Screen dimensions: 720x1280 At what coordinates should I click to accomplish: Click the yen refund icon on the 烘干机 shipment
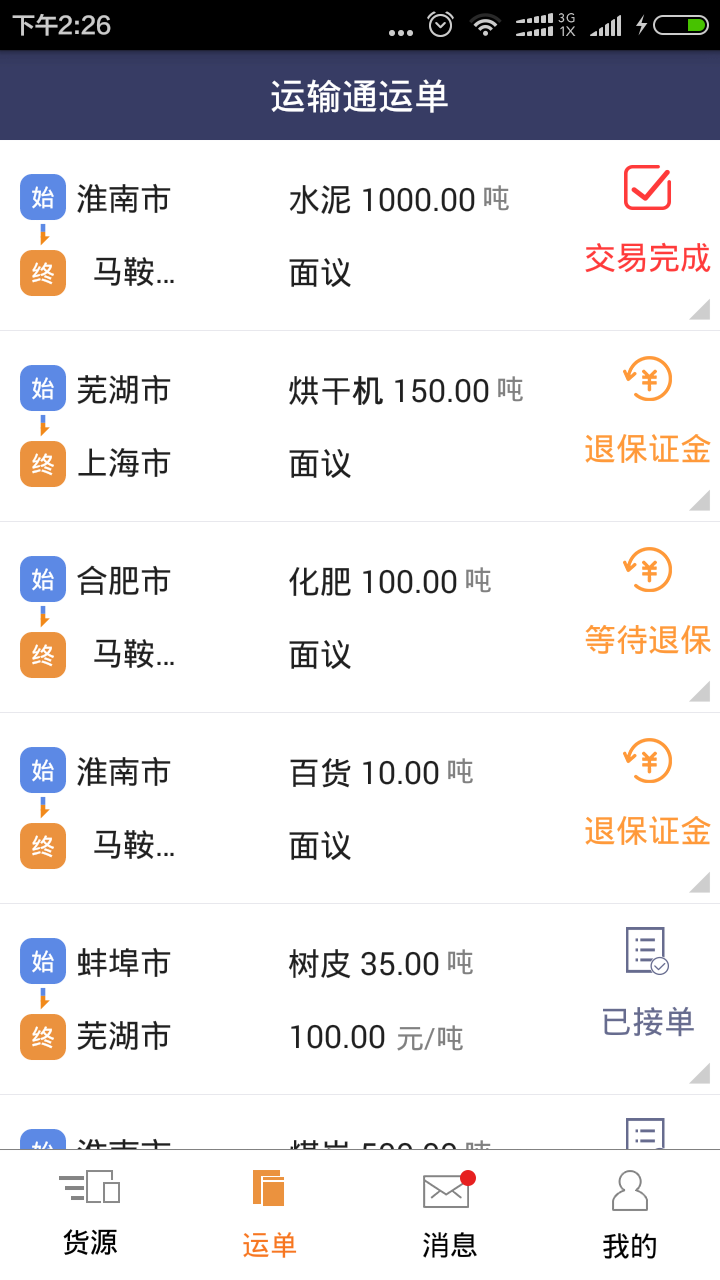click(x=648, y=379)
